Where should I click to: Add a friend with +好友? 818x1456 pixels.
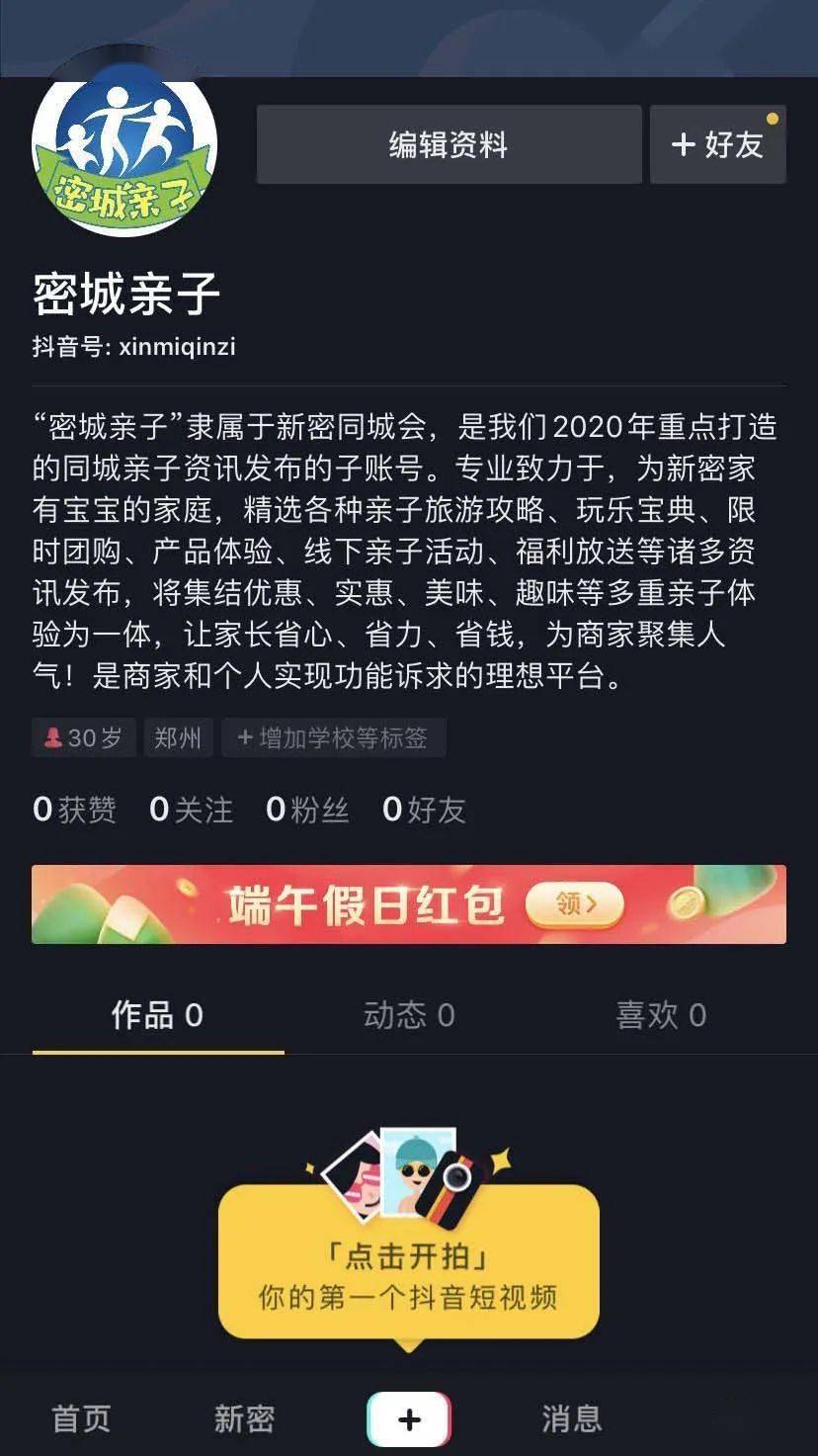click(x=717, y=144)
